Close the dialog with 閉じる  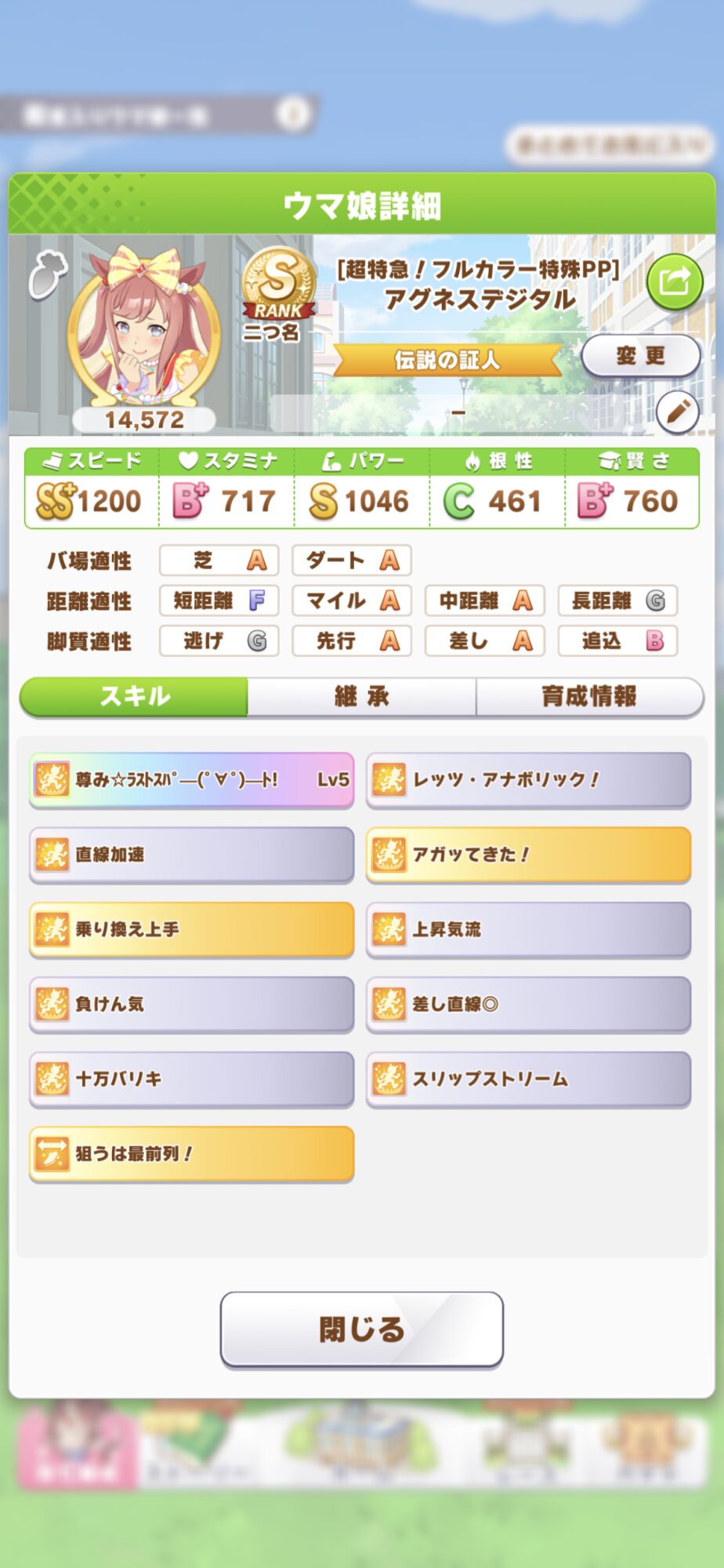362,1329
